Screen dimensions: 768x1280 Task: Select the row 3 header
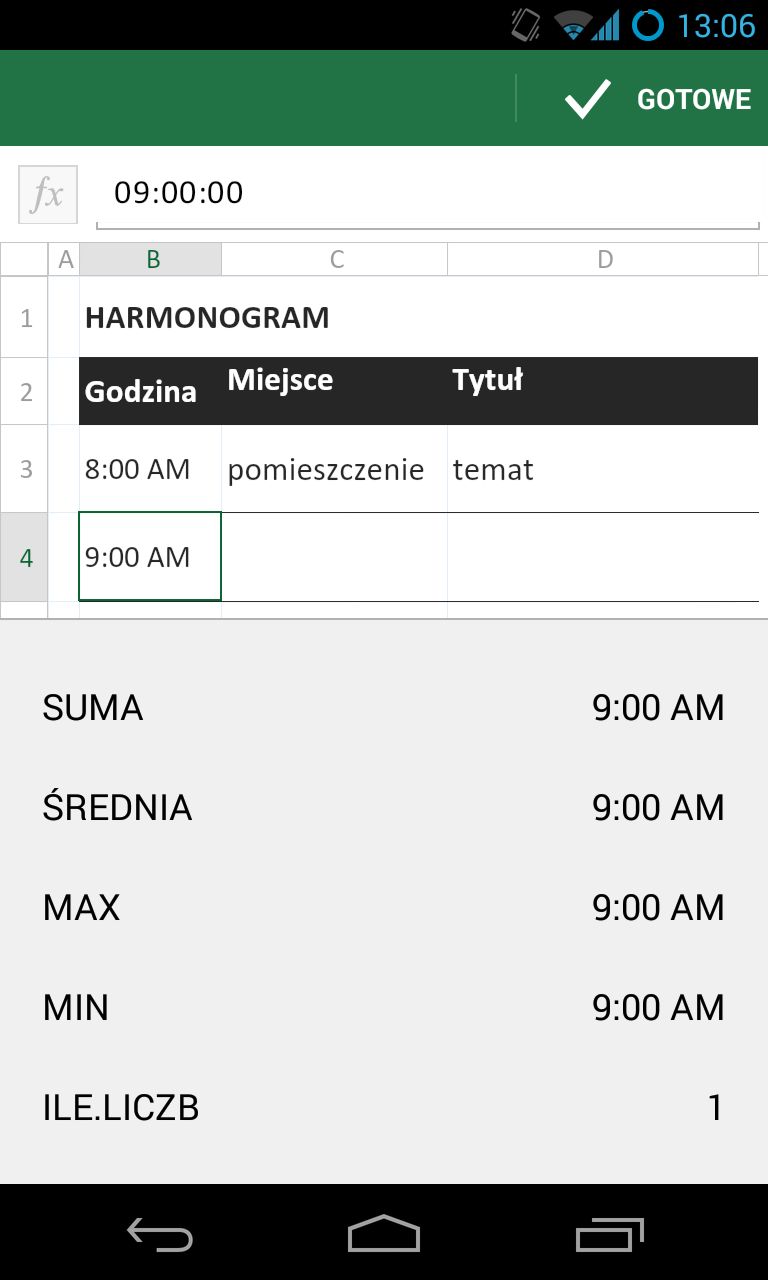pos(25,469)
